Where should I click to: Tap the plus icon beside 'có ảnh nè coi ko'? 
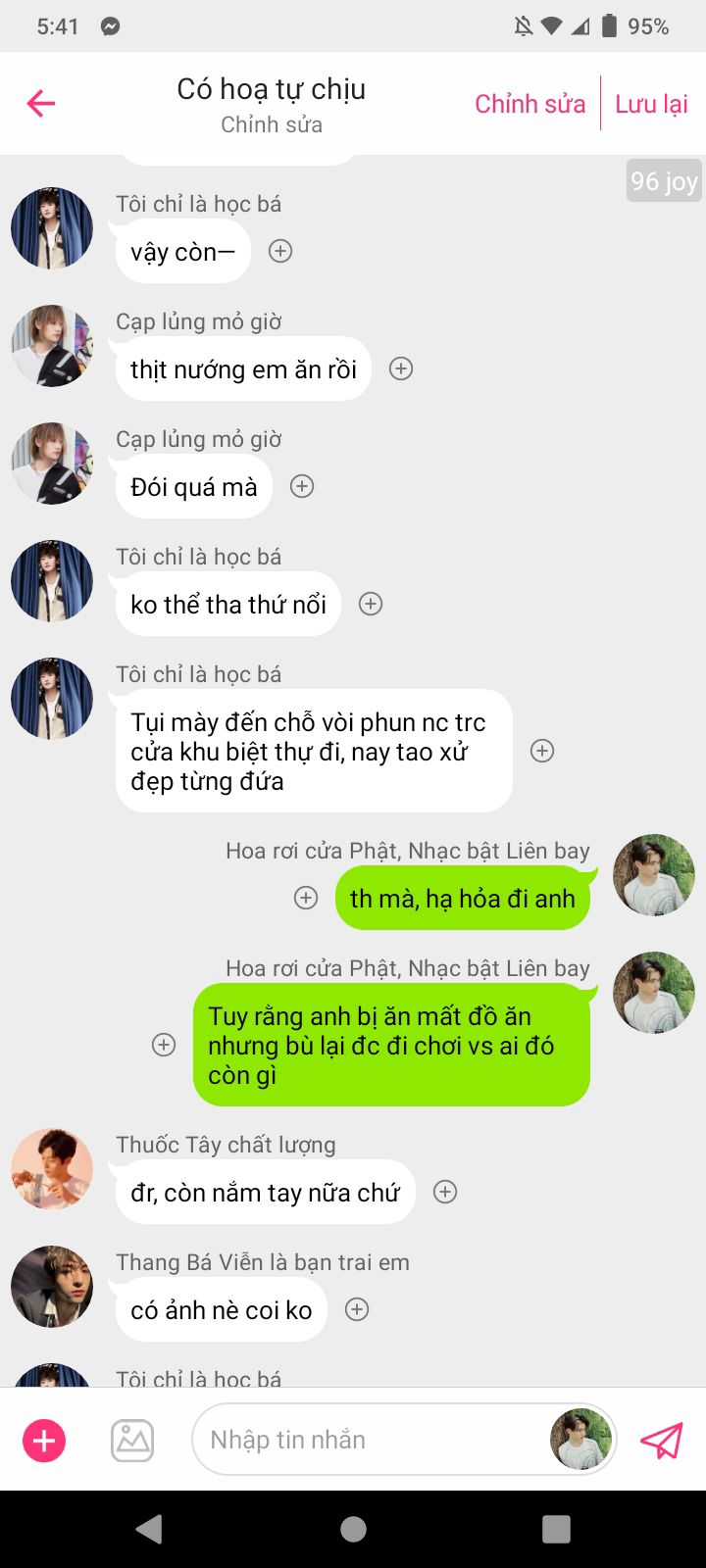click(357, 1309)
